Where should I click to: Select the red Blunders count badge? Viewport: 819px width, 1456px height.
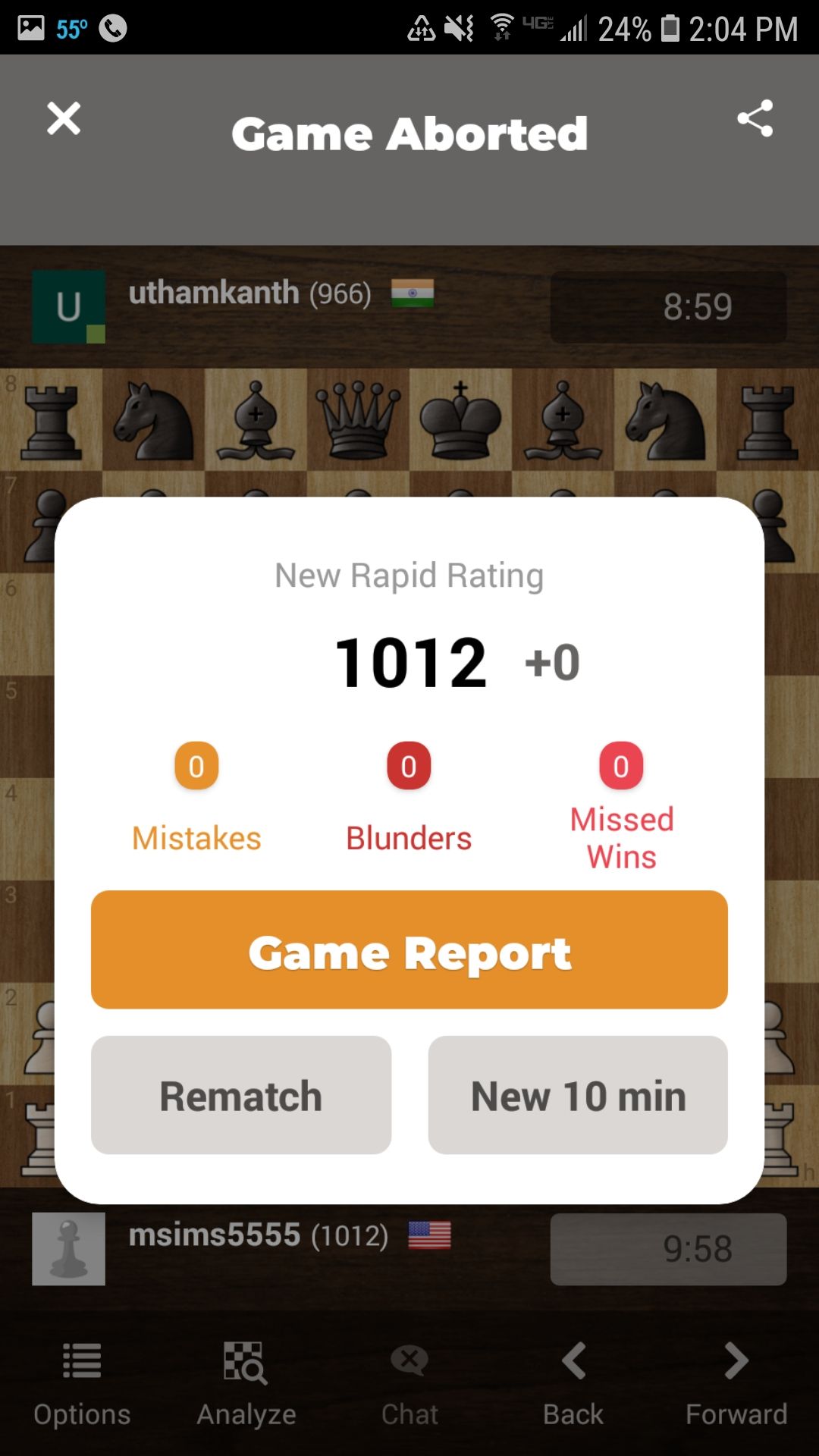tap(409, 766)
